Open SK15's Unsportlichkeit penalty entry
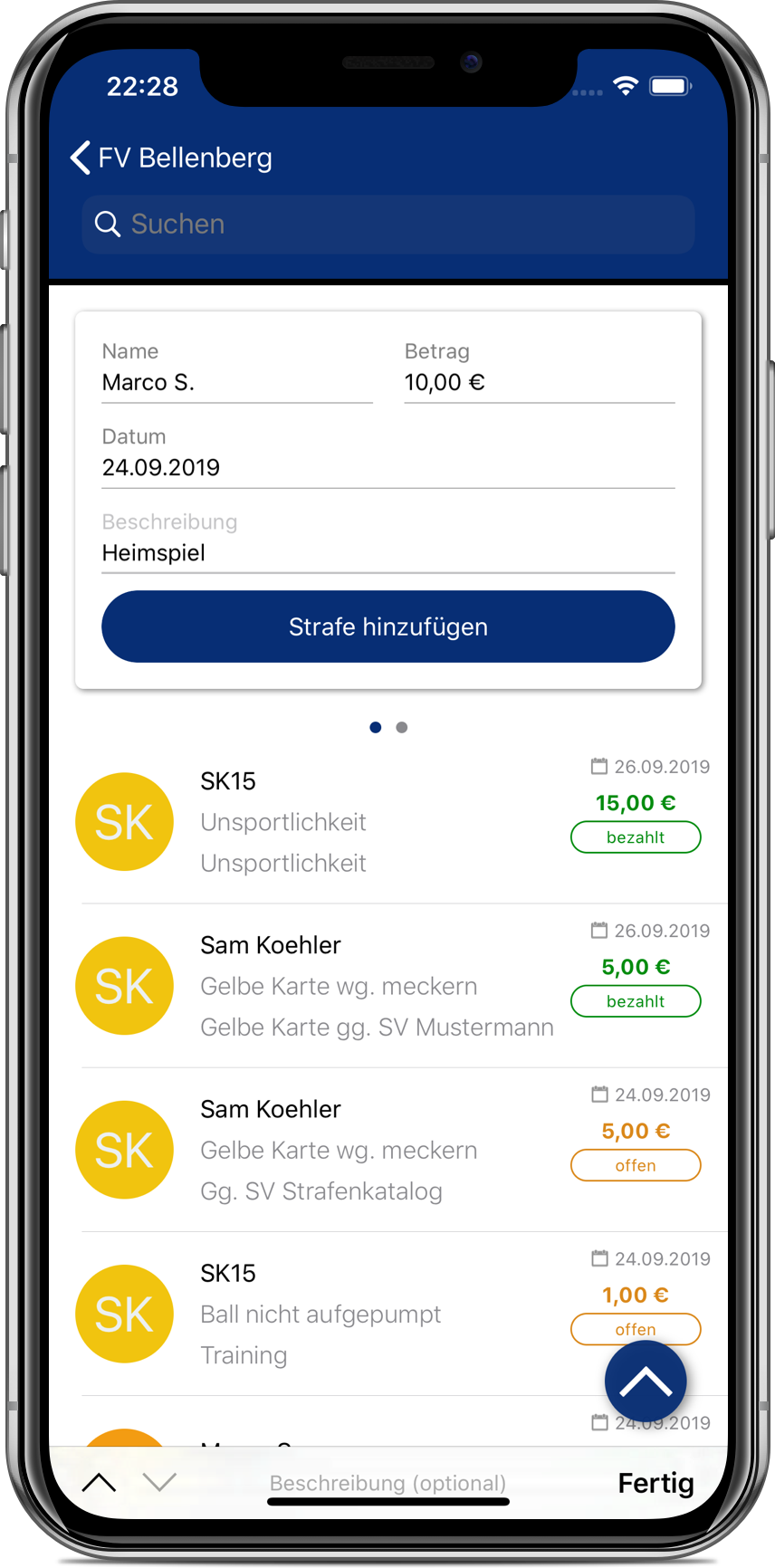 point(362,822)
